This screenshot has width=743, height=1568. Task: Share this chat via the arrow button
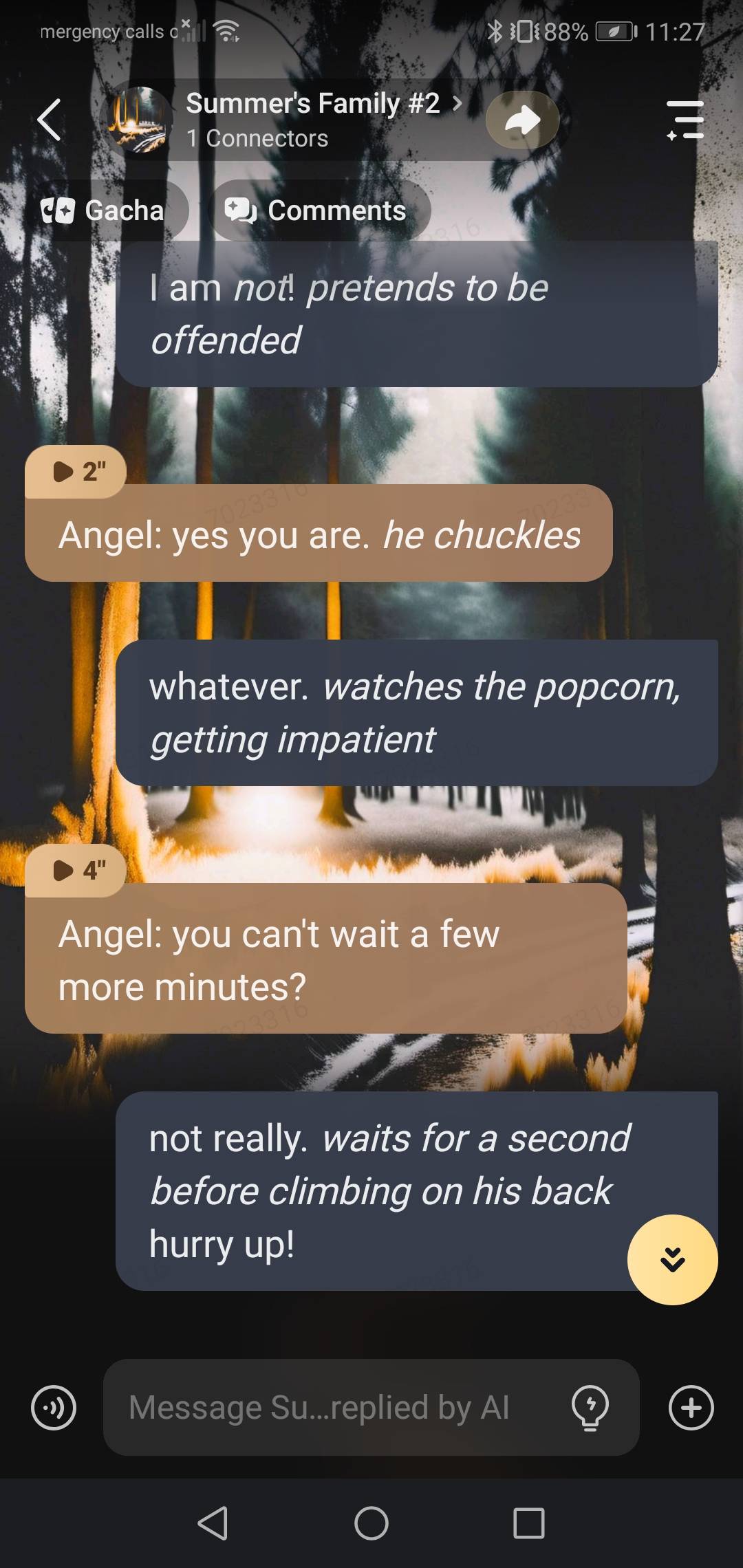pos(522,120)
